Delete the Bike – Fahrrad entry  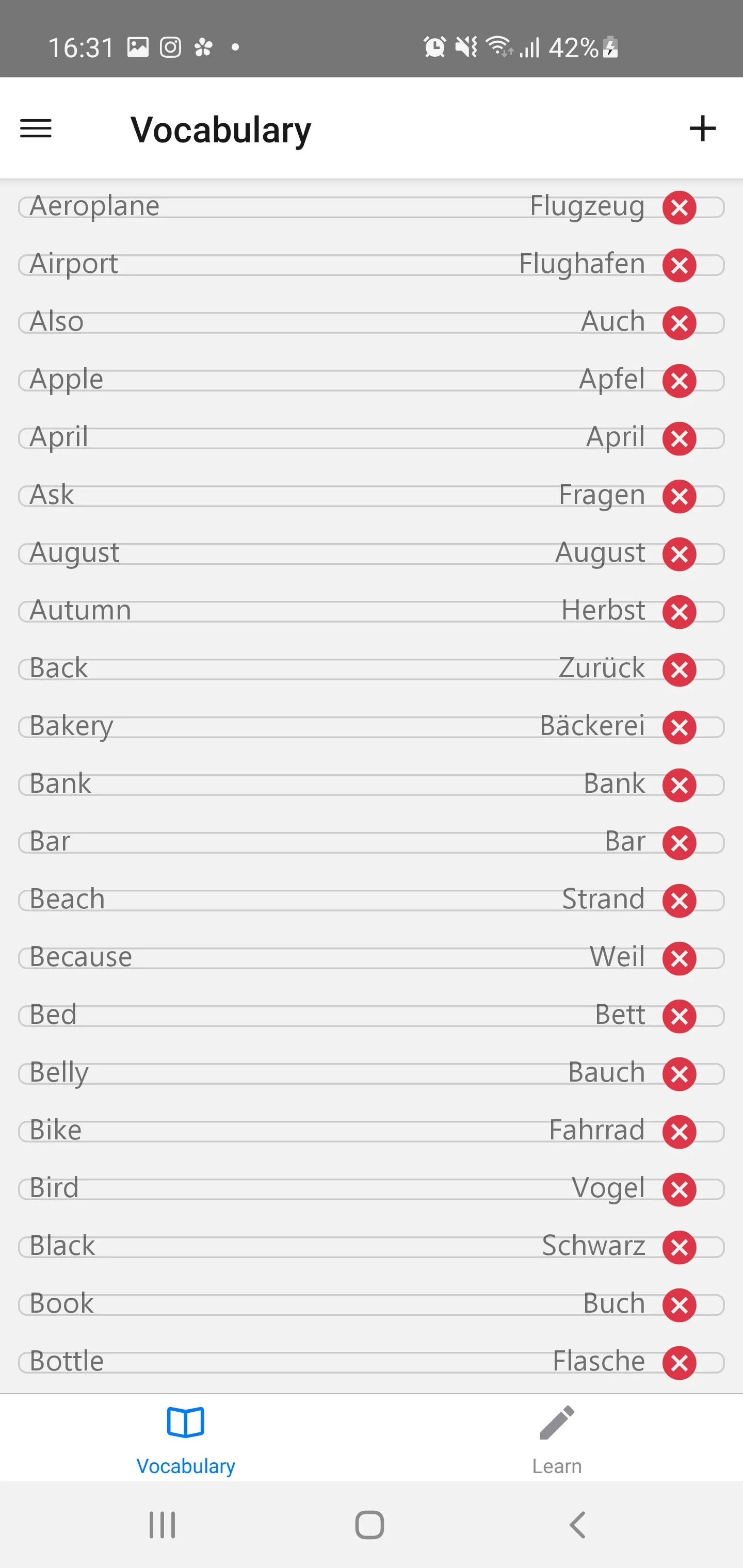pyautogui.click(x=679, y=1132)
